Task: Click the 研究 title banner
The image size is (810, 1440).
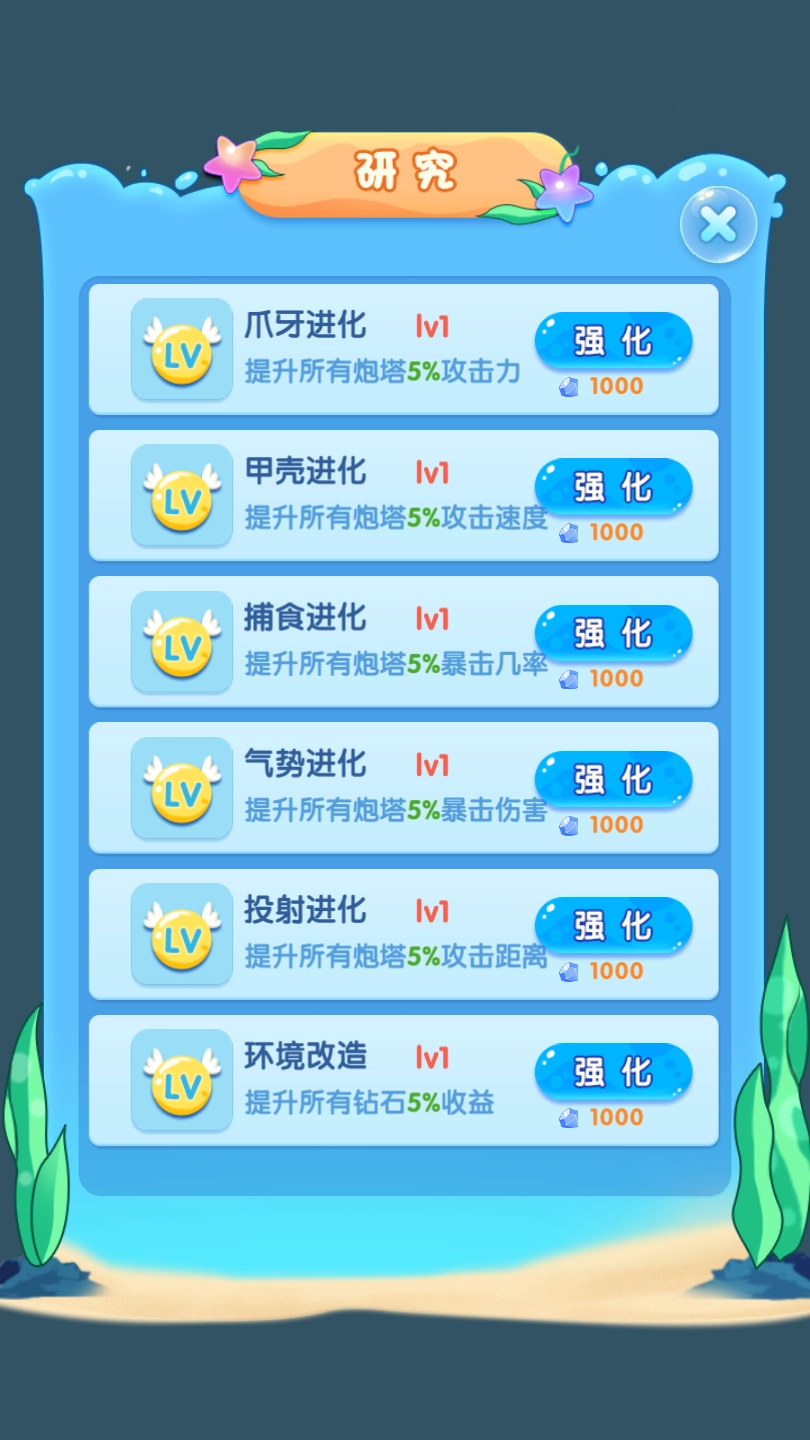Action: pyautogui.click(x=405, y=170)
